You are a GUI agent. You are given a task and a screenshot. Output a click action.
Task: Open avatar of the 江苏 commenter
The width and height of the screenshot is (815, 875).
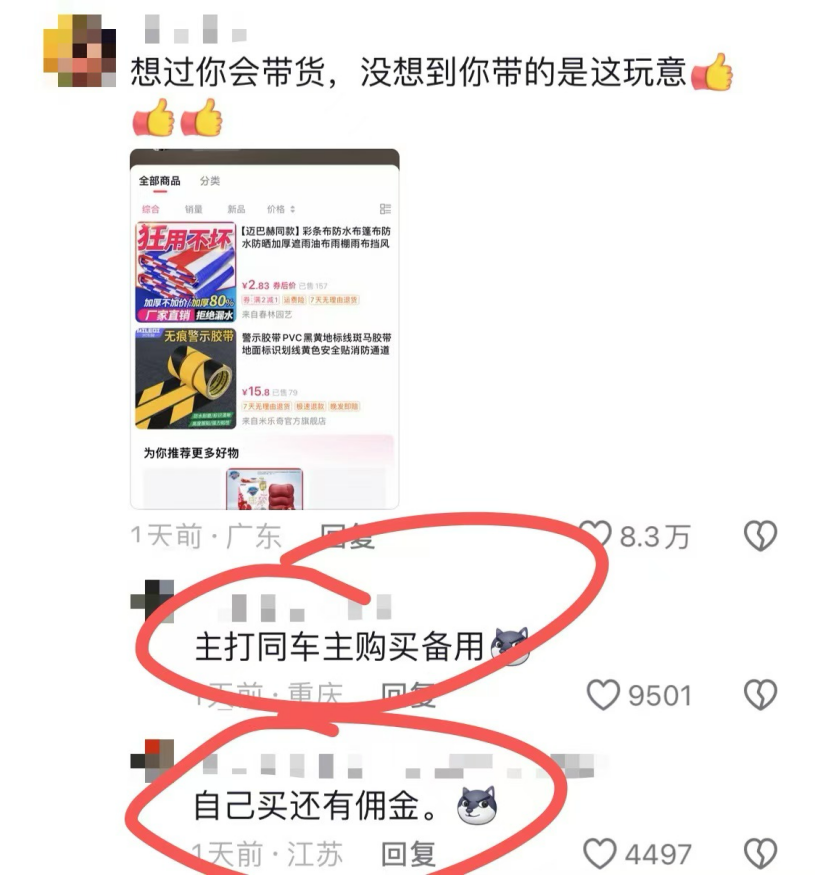(151, 762)
